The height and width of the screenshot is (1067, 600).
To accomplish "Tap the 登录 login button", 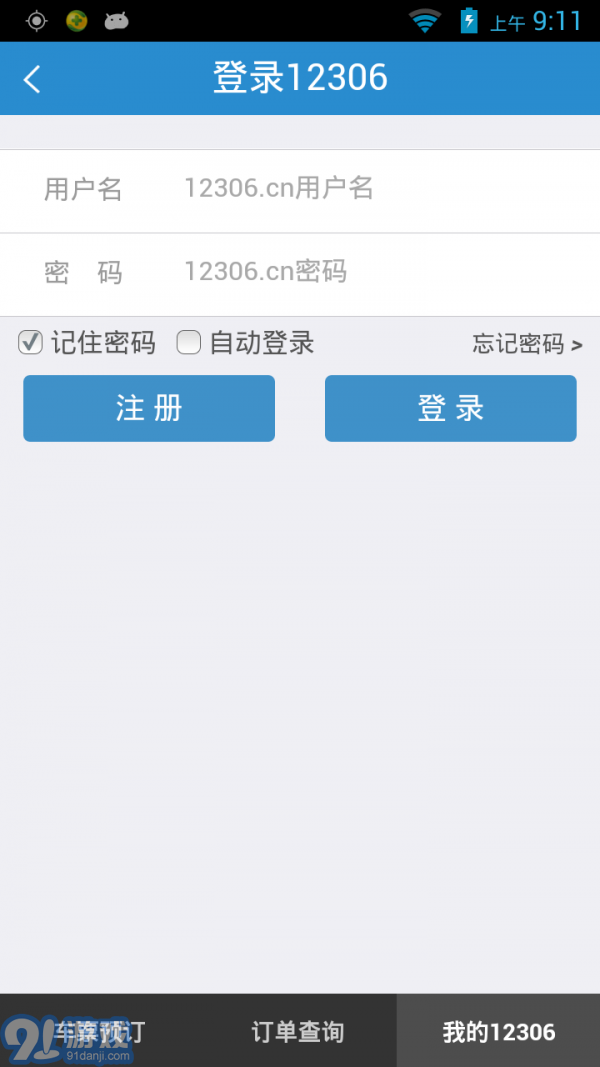I will (450, 408).
